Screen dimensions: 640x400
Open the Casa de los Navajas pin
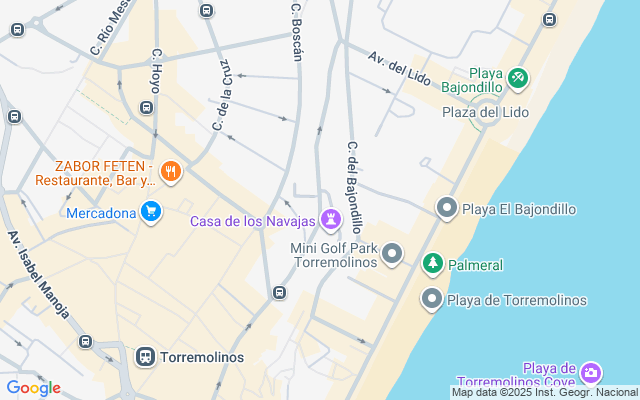coord(331,220)
